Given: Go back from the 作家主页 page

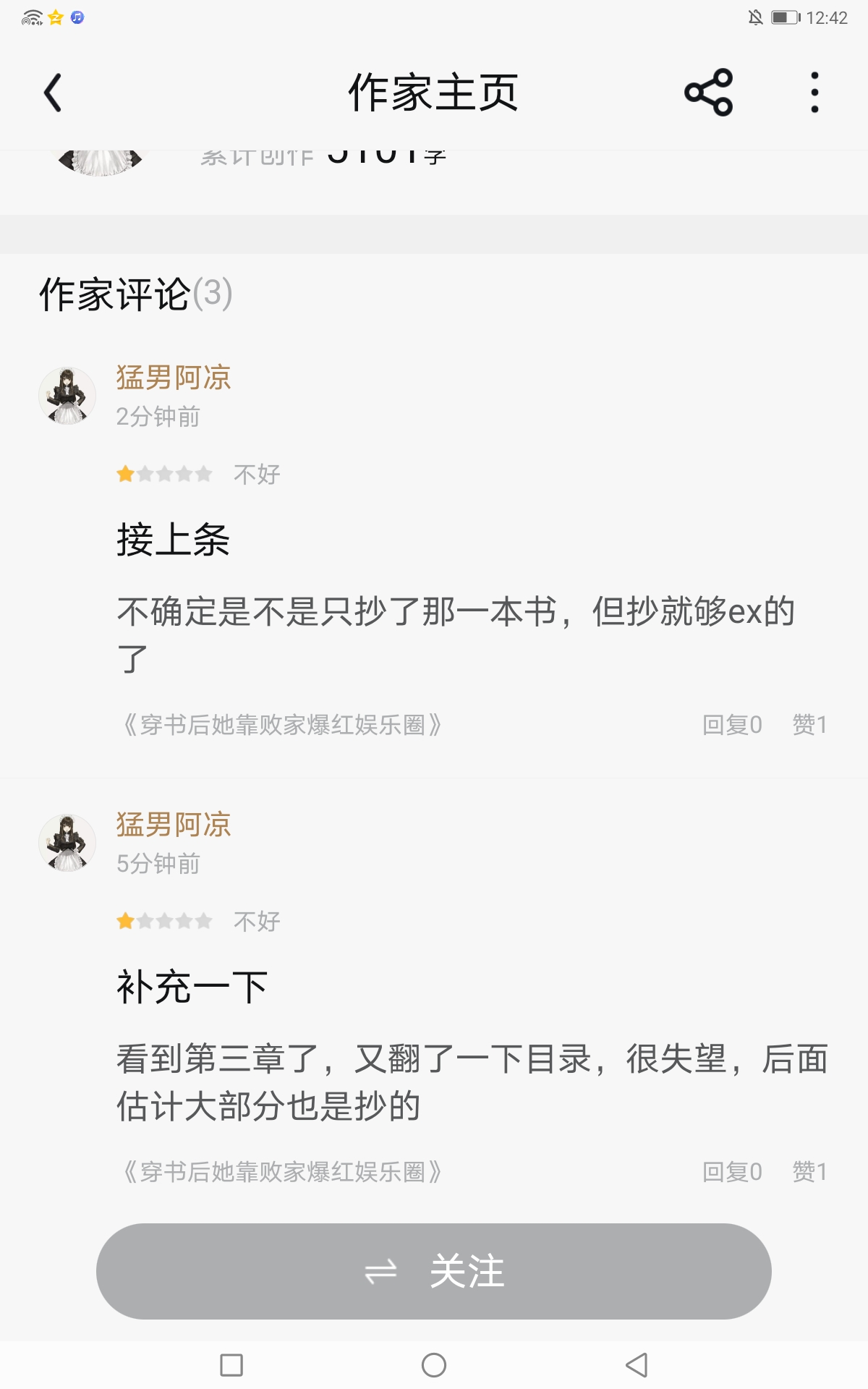Looking at the screenshot, I should (x=53, y=93).
